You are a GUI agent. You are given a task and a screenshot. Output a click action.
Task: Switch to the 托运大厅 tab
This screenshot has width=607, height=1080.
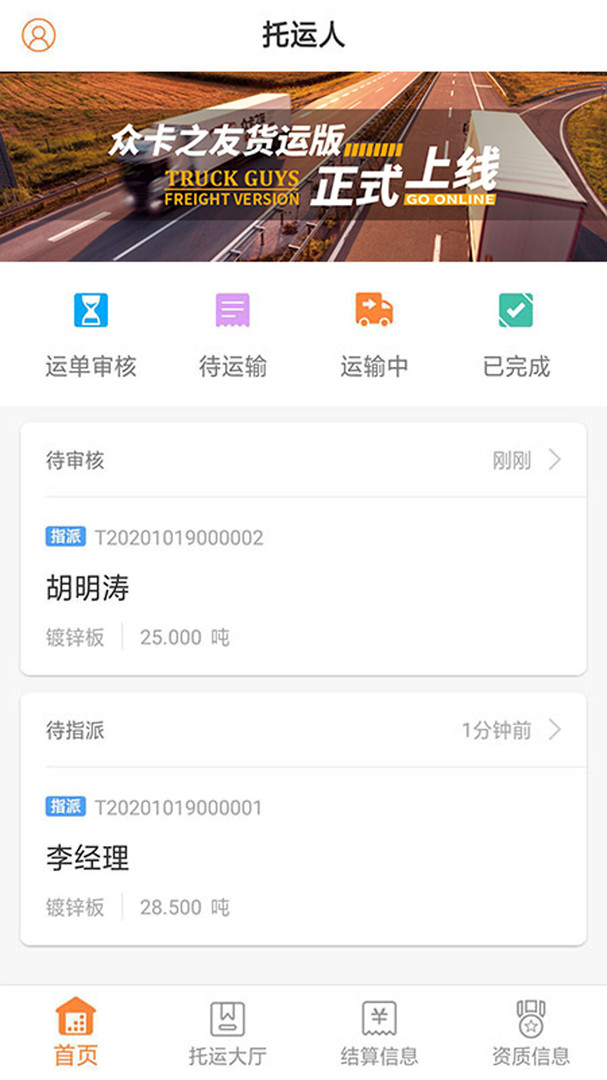(x=227, y=1033)
